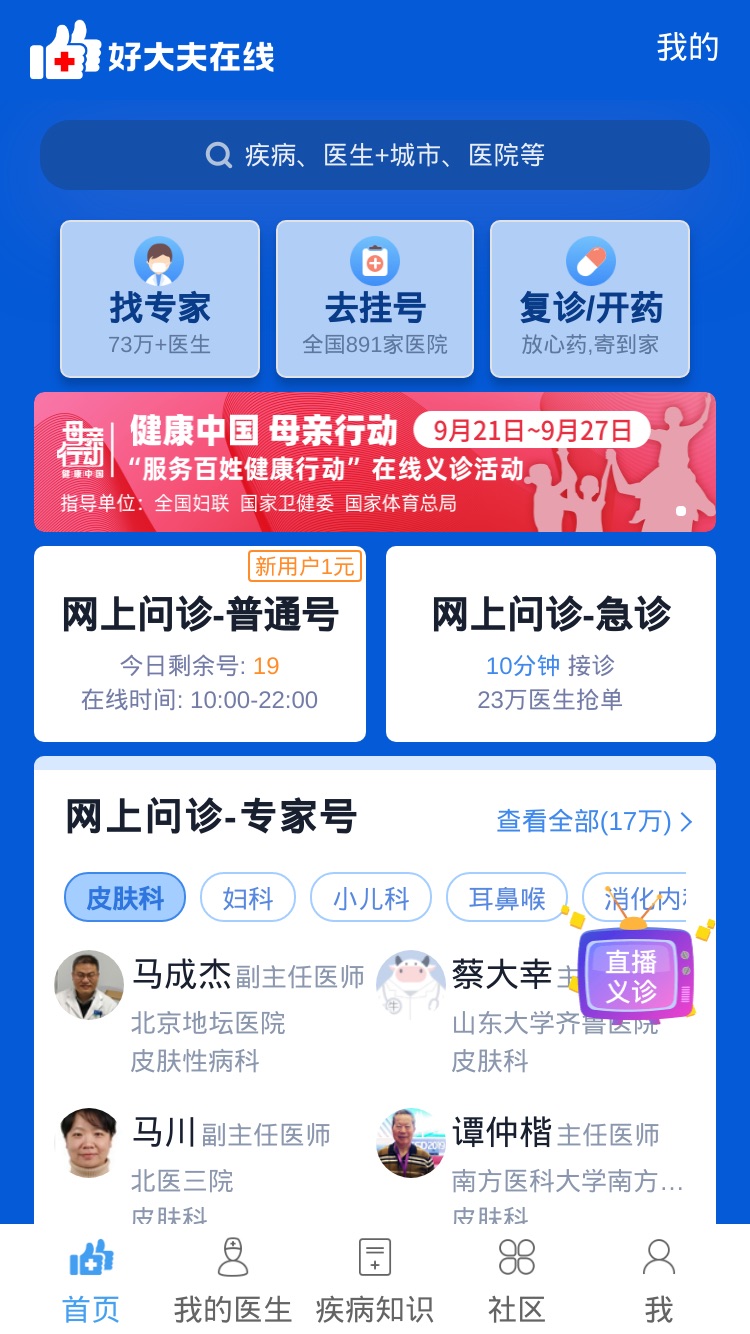Viewport: 750px width, 1334px height.
Task: Open 网上问诊-普通号
Action: [x=200, y=644]
